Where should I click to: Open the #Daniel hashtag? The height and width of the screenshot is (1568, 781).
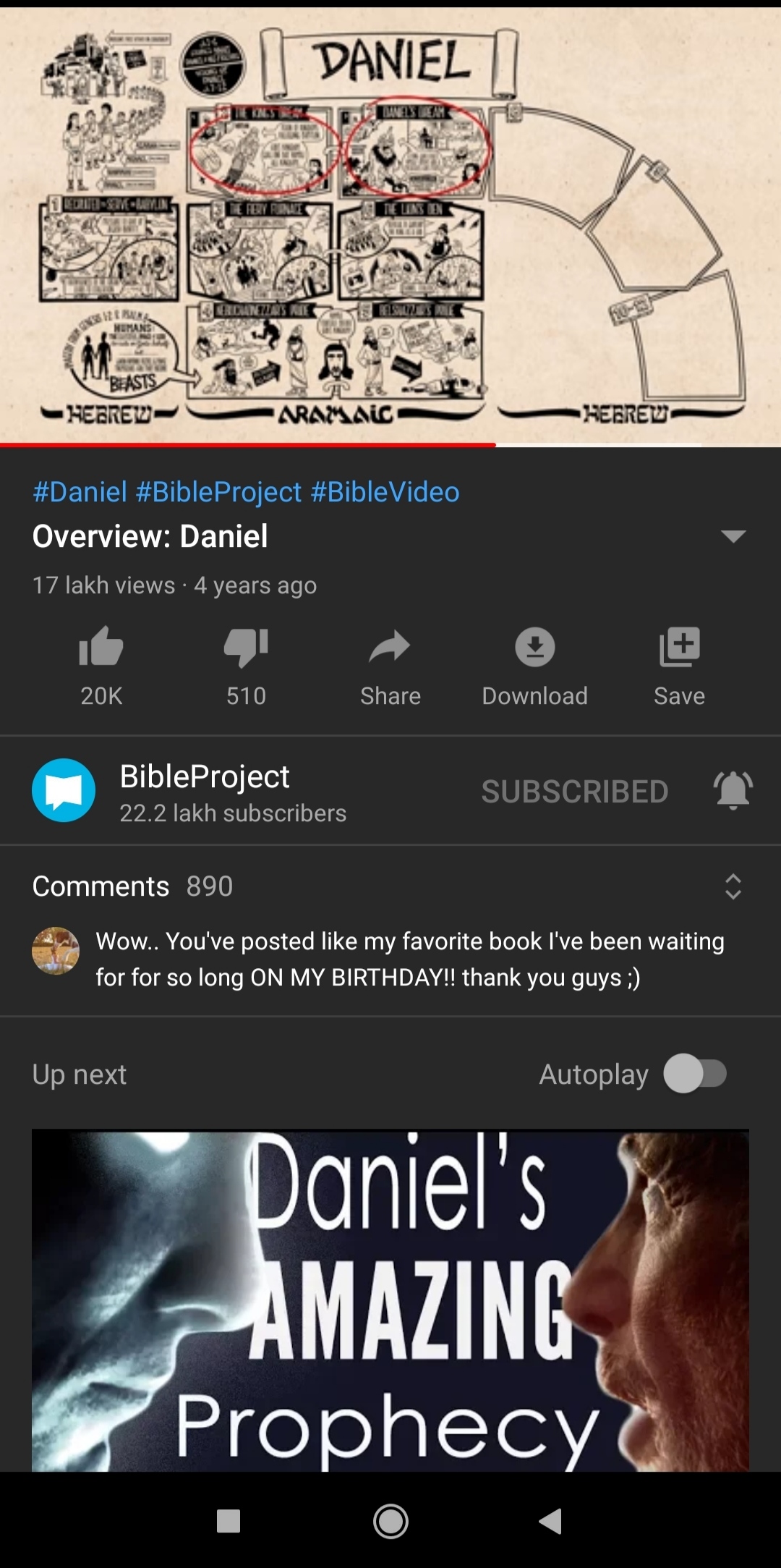[80, 492]
